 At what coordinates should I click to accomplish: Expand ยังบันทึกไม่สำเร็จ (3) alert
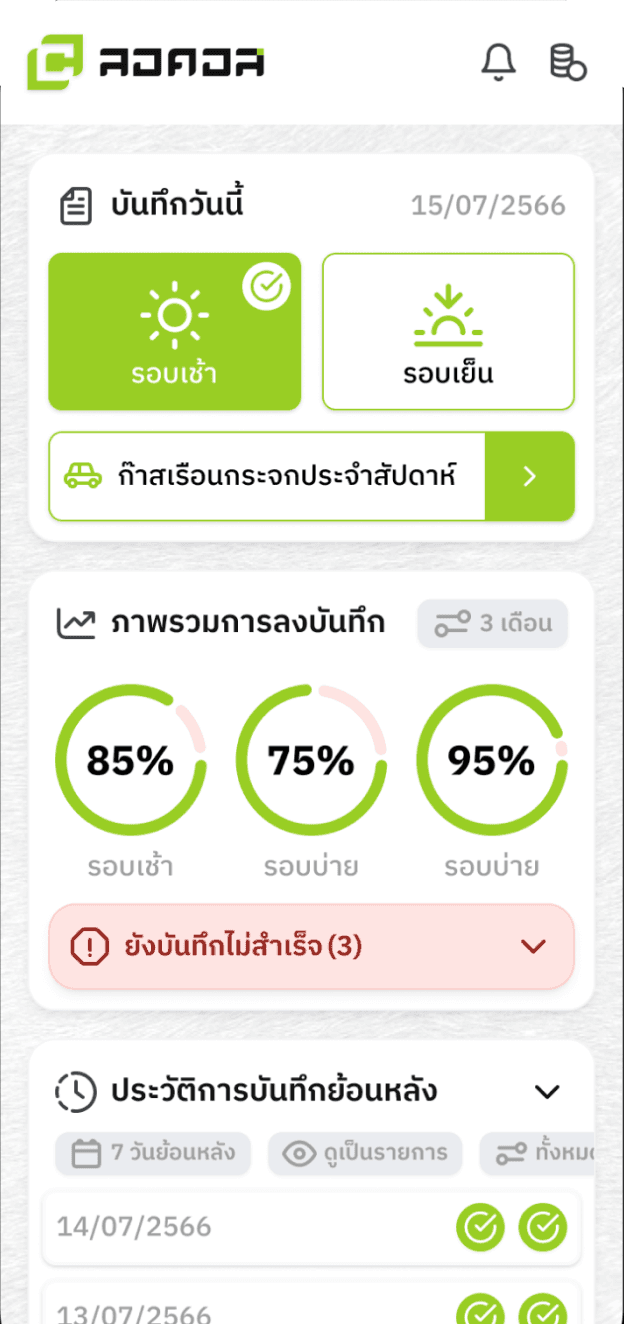pos(312,946)
